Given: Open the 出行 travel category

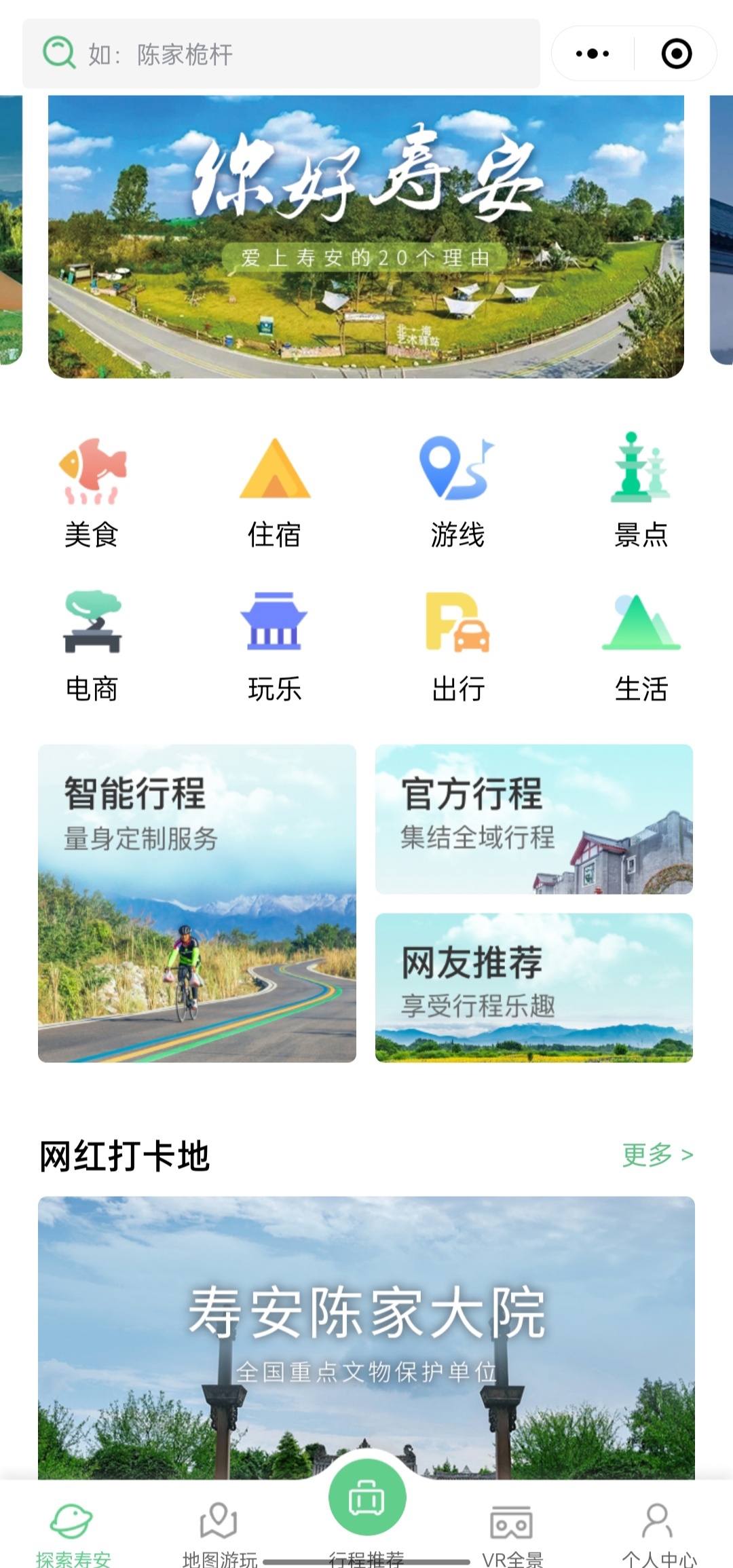Looking at the screenshot, I should pyautogui.click(x=457, y=645).
